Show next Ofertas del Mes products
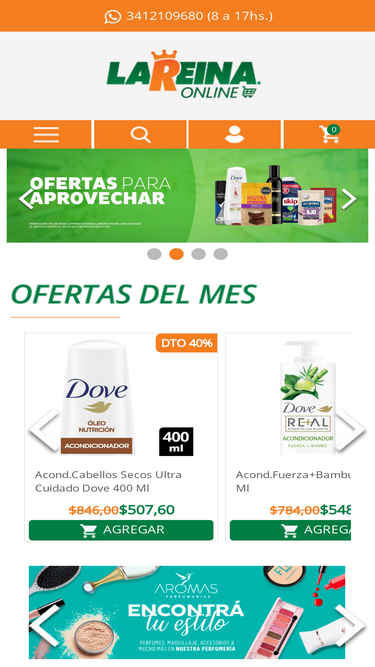Screen dimensions: 375x667 (x=350, y=430)
